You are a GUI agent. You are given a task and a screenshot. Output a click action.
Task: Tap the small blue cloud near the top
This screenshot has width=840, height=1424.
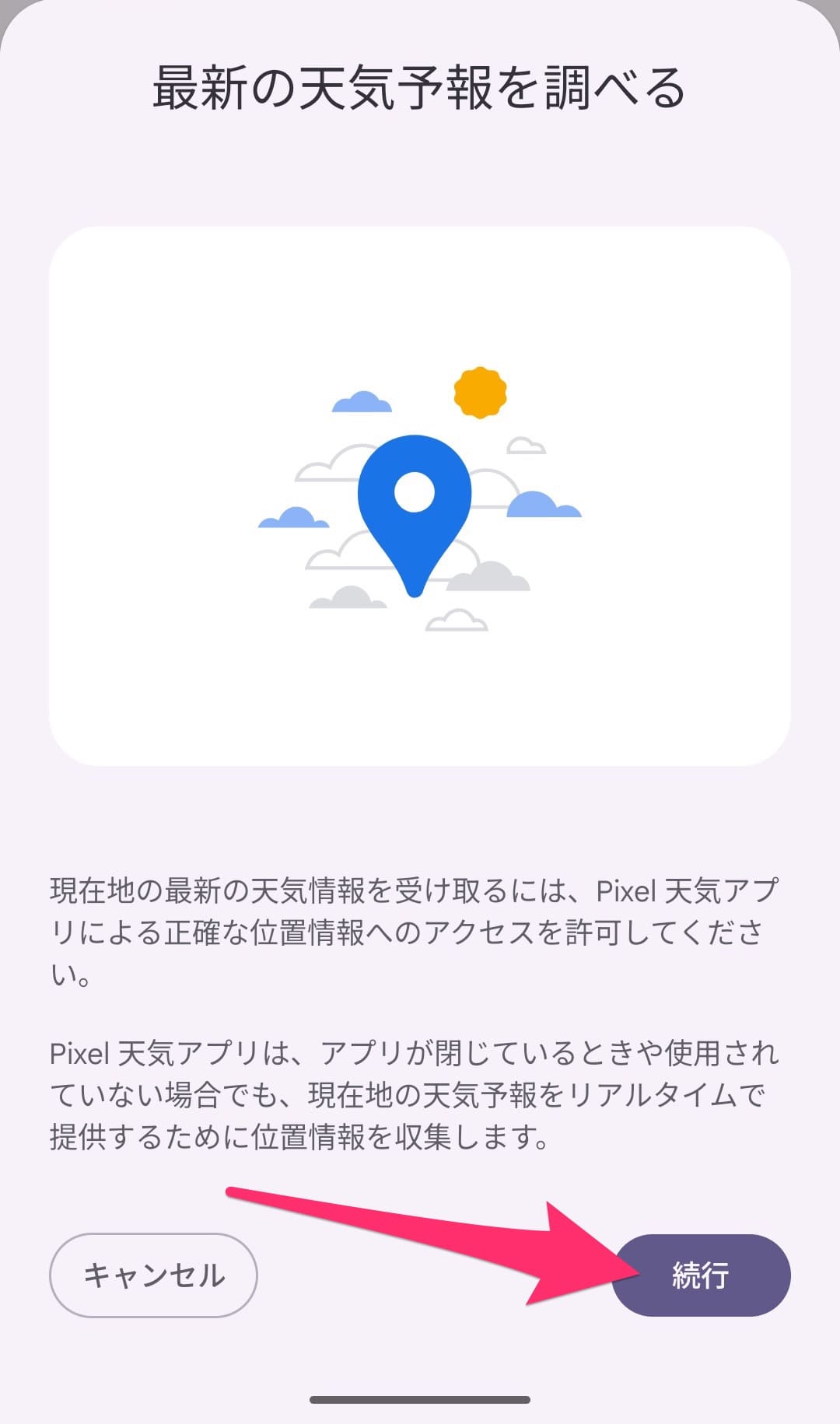click(x=362, y=403)
